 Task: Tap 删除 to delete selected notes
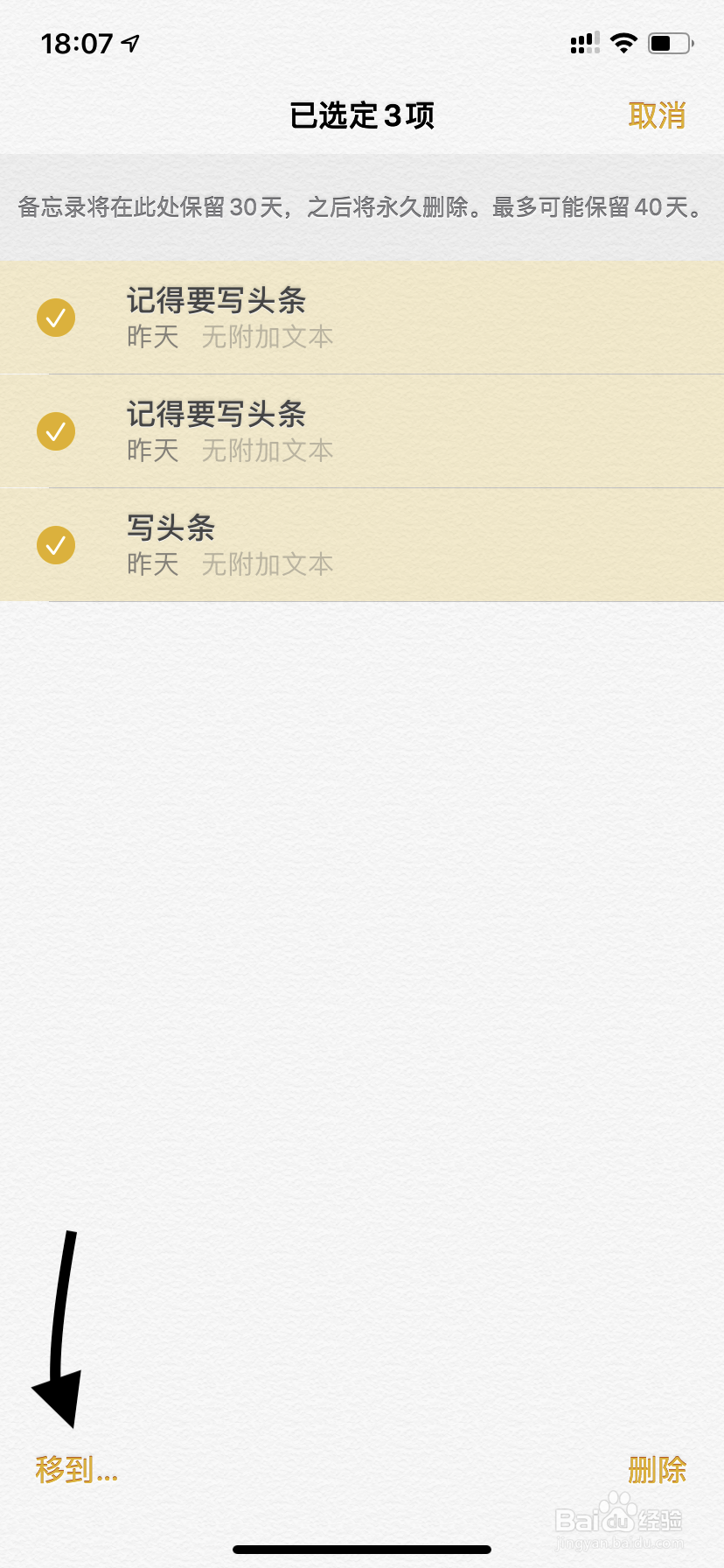tap(657, 1469)
